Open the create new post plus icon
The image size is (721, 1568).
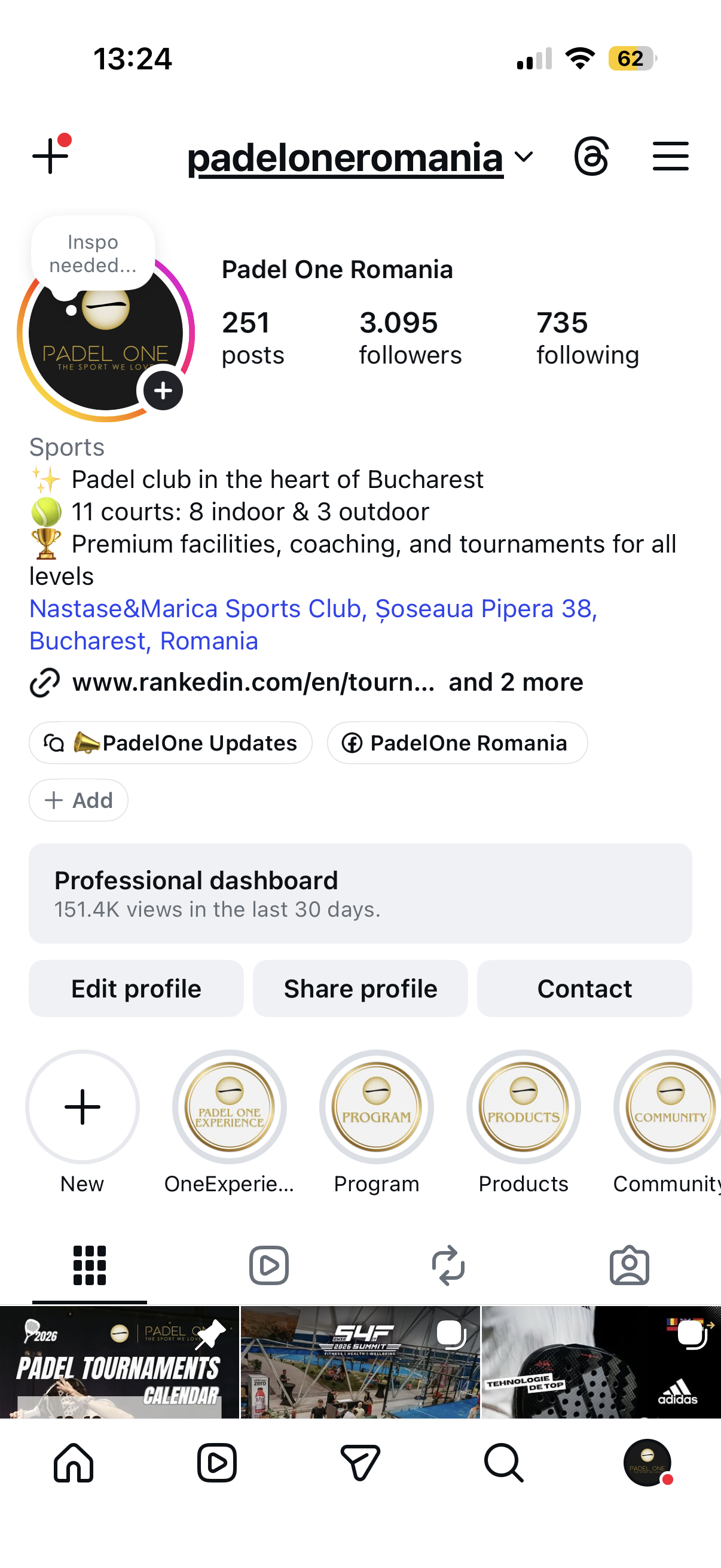point(50,157)
